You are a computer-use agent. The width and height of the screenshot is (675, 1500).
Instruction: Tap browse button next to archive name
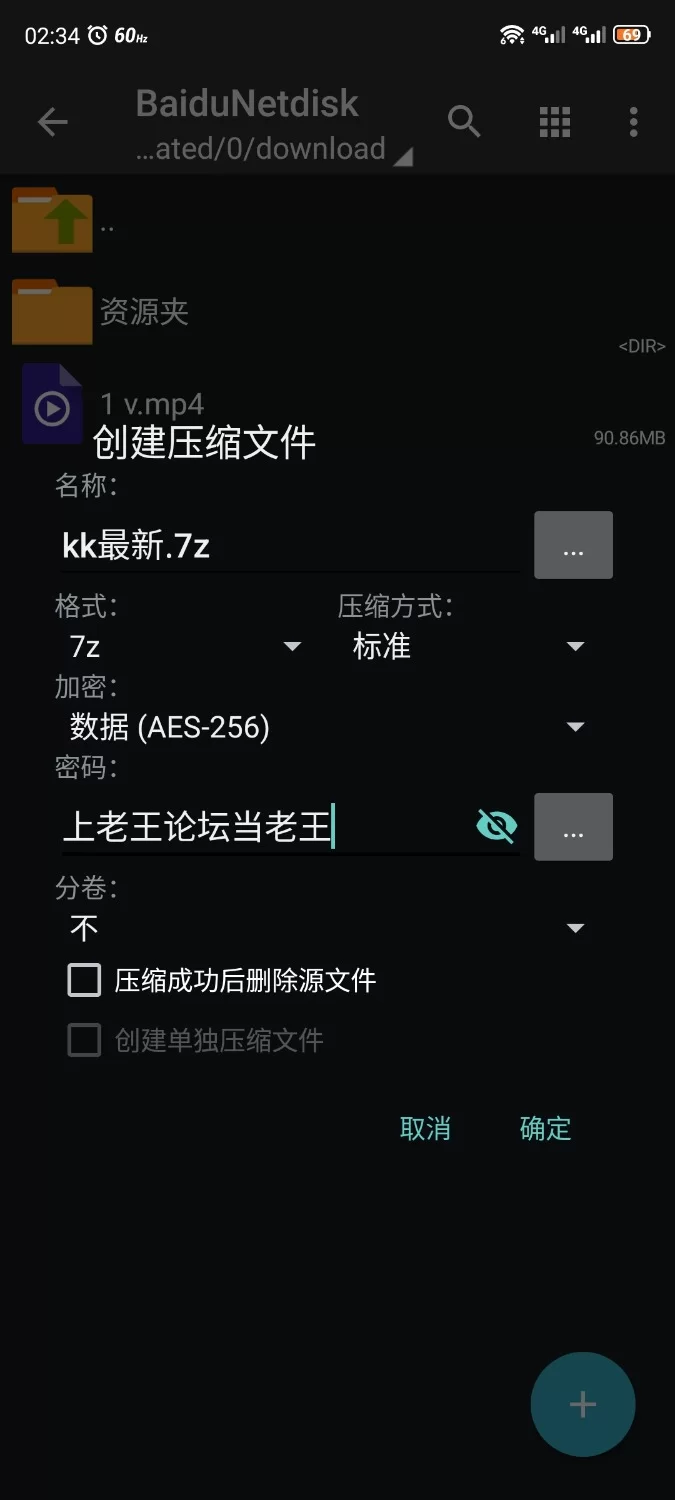tap(573, 546)
